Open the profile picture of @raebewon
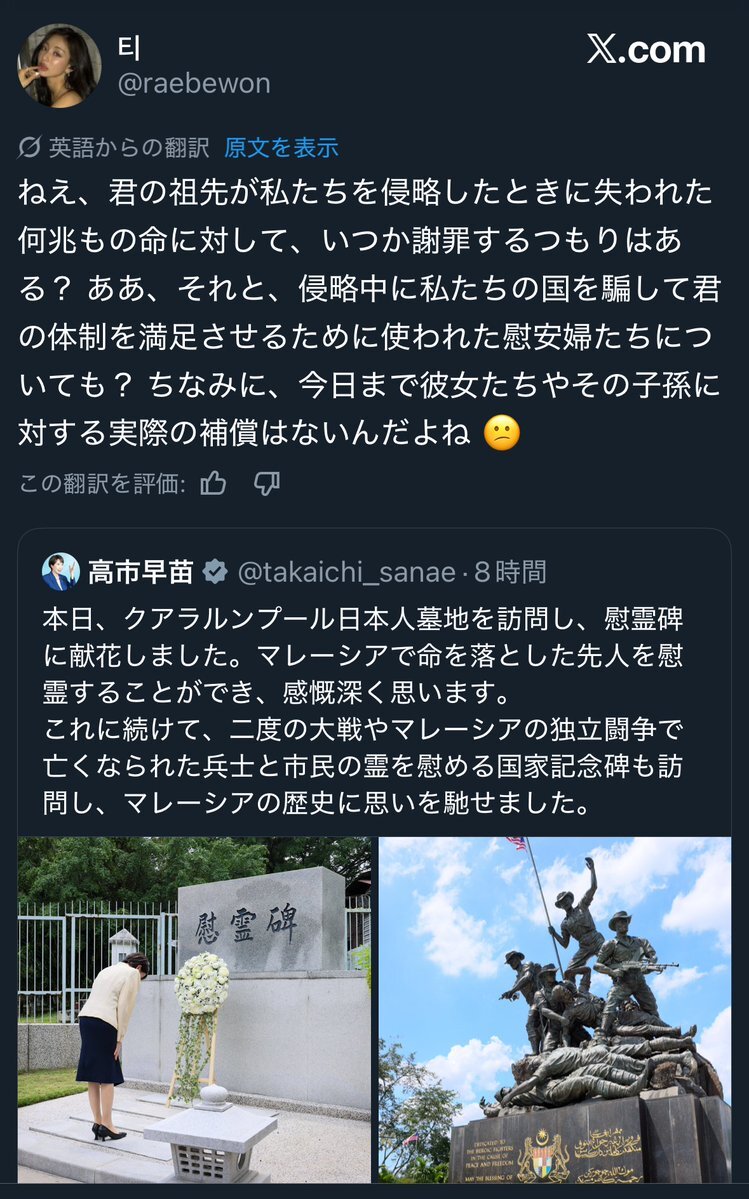 tap(59, 65)
